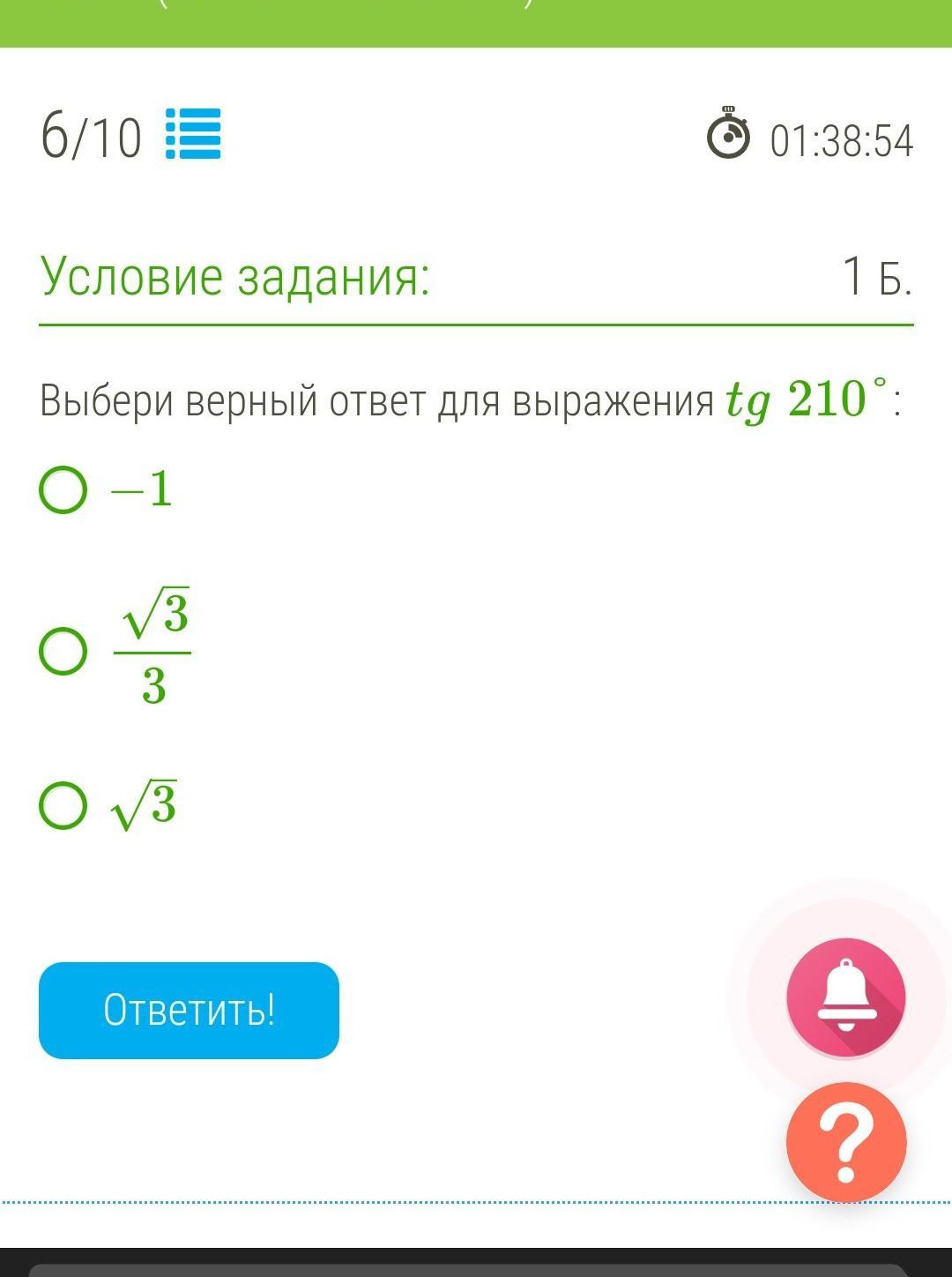Select the −1 answer option
This screenshot has height=1277, width=952.
63,489
